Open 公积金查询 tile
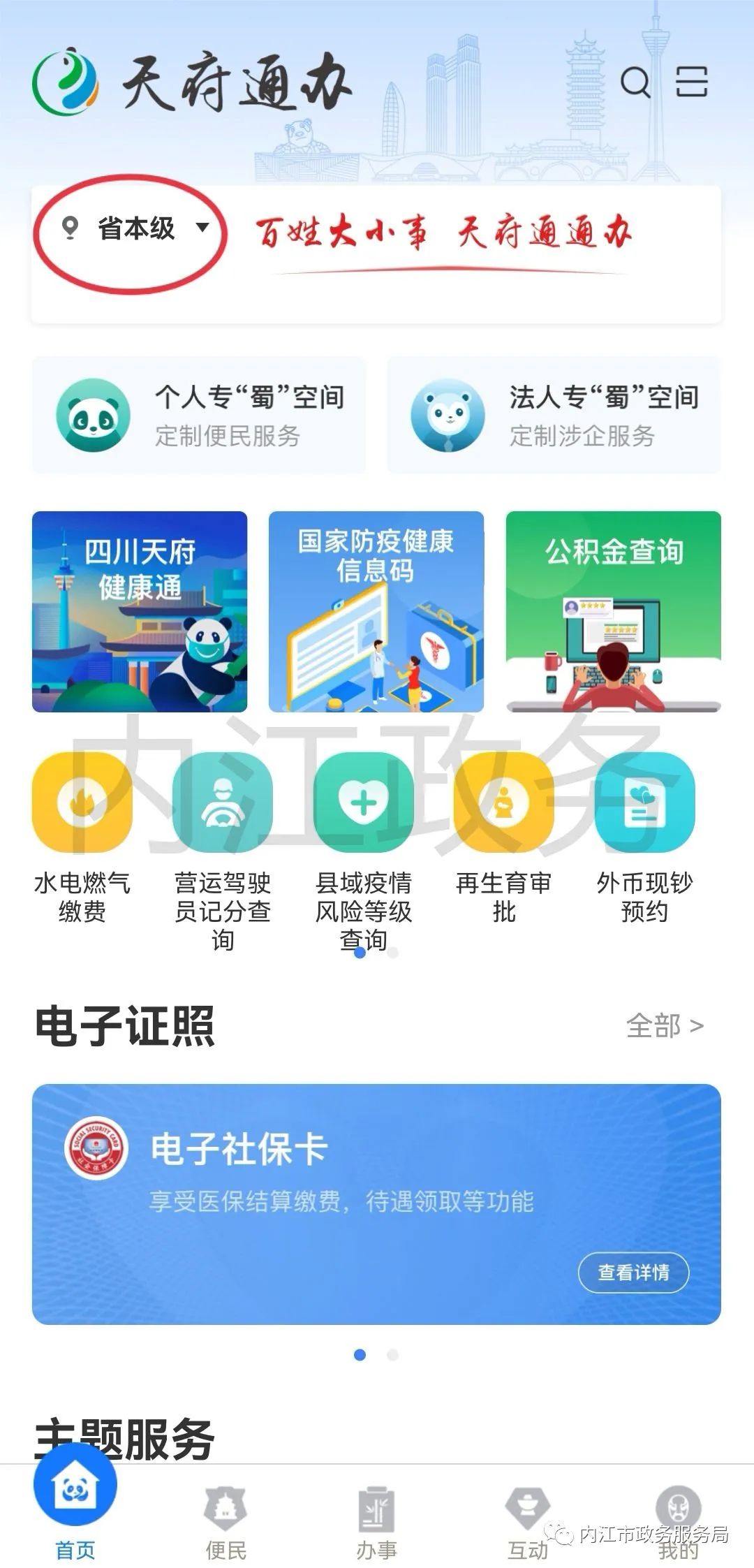 point(614,612)
